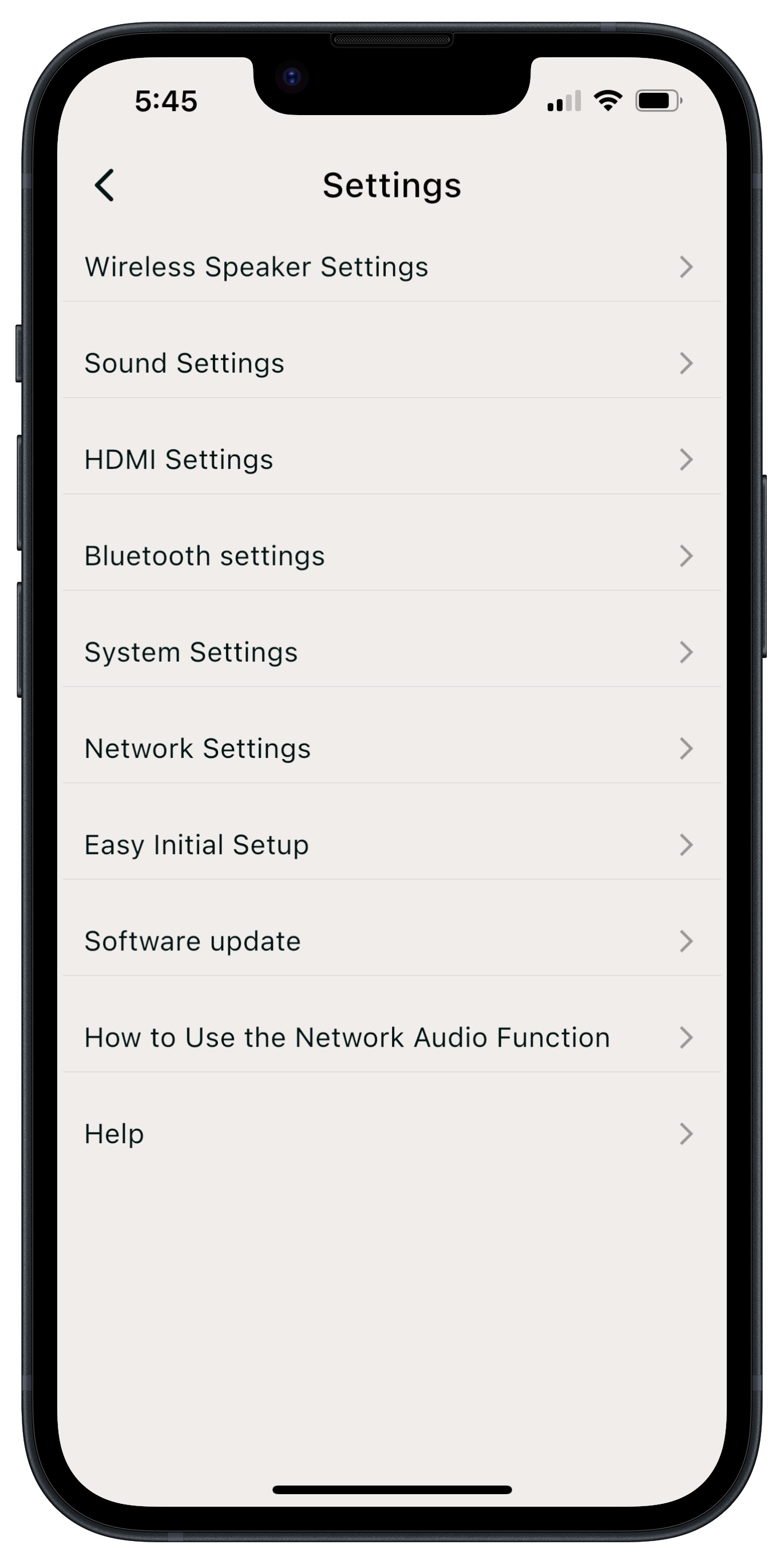Viewport: 784px width, 1564px height.
Task: Open HDMI Settings
Action: [x=392, y=460]
